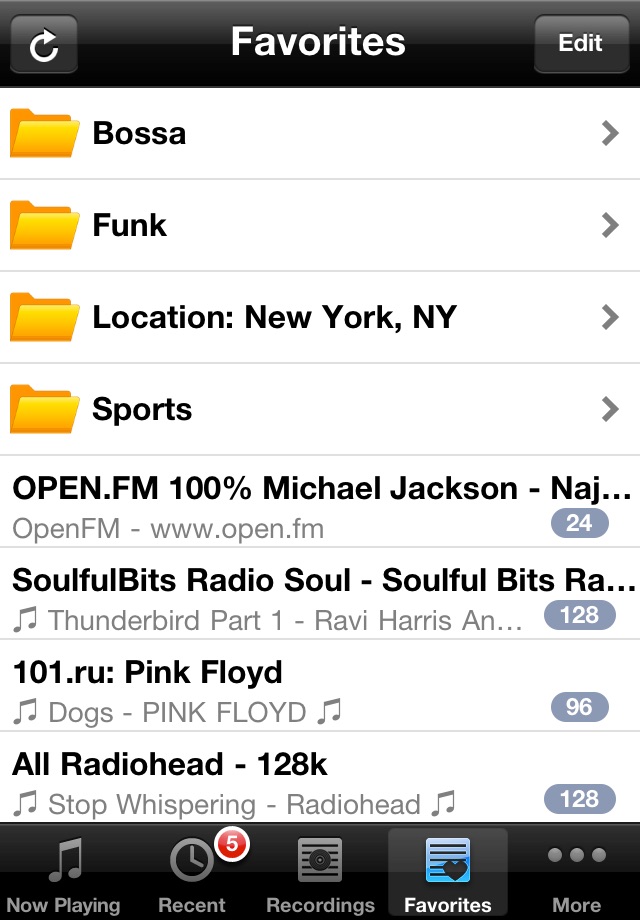
Task: Play SoulfulBits Radio Soul station
Action: [320, 594]
